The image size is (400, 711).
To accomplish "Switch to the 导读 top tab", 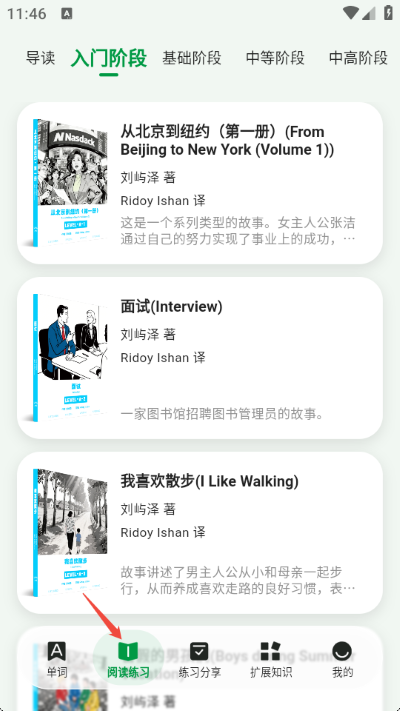I will pos(40,58).
